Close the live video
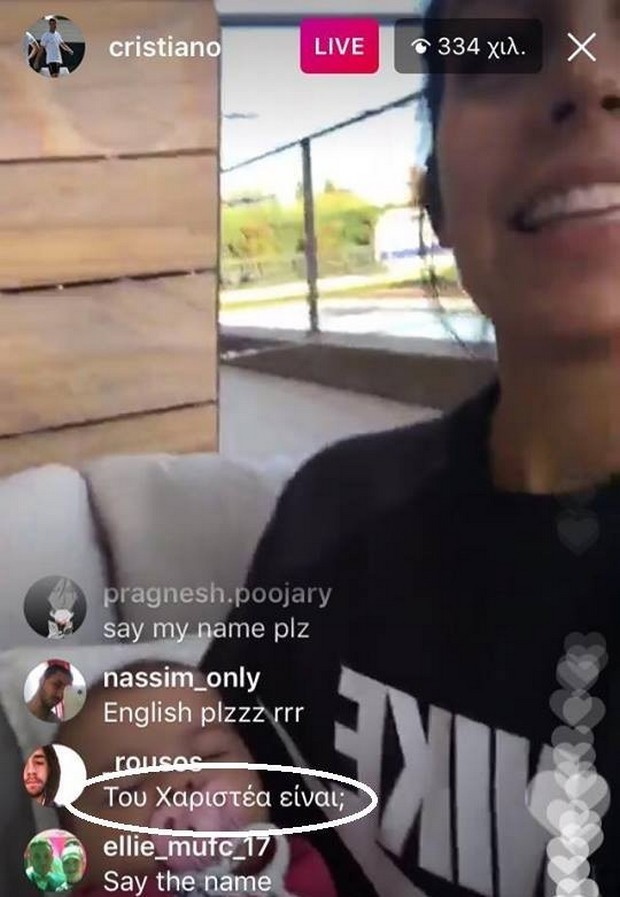620x897 pixels. point(582,47)
